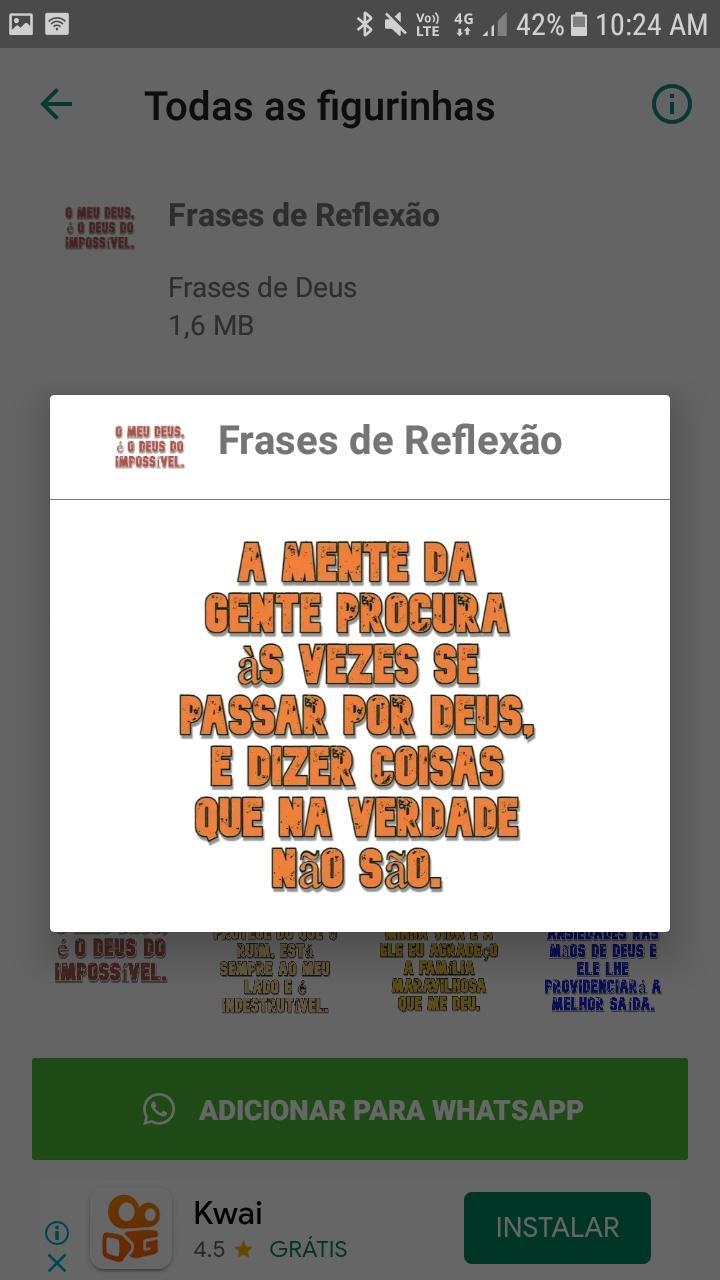Tap the battery icon in status bar
Screen dimensions: 720x1280
coord(578,22)
